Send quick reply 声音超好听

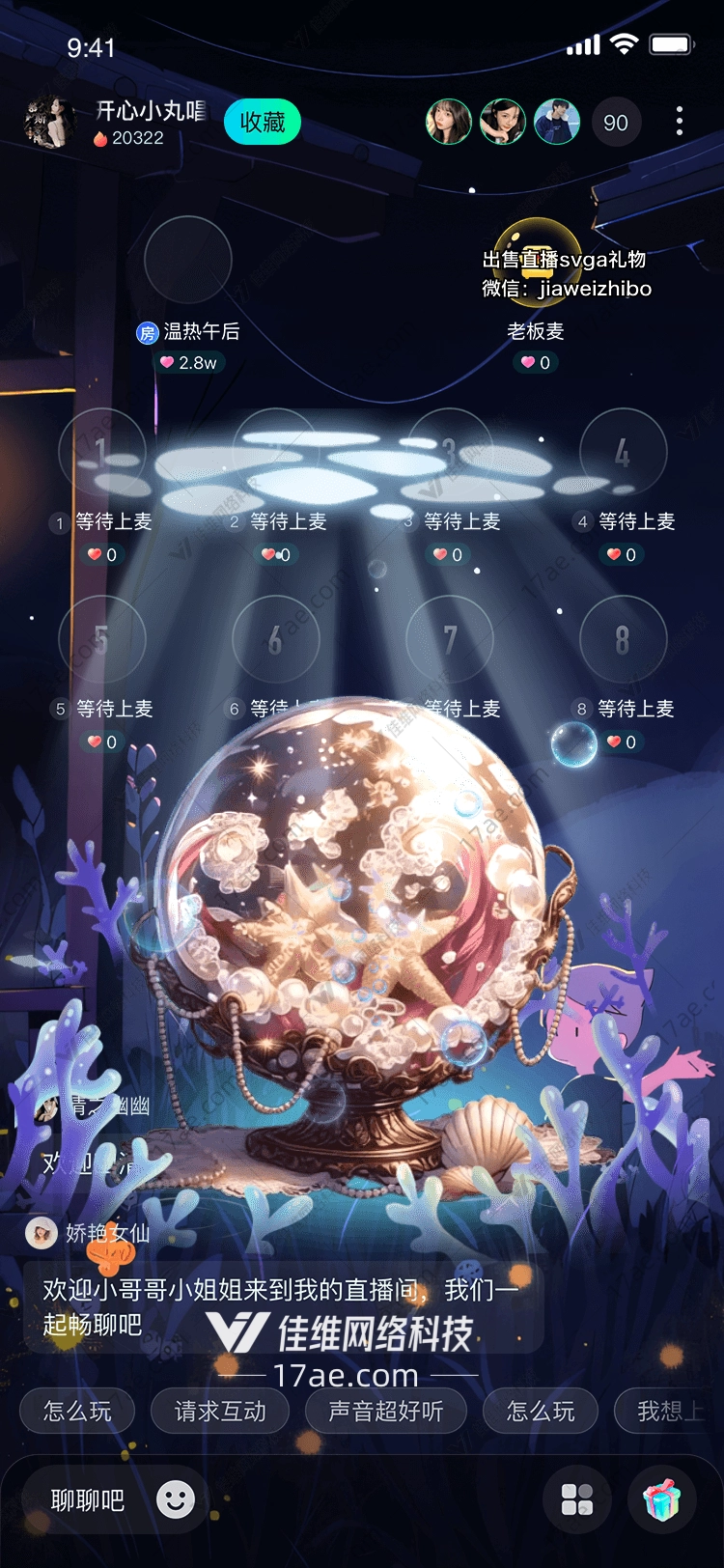(x=386, y=1412)
